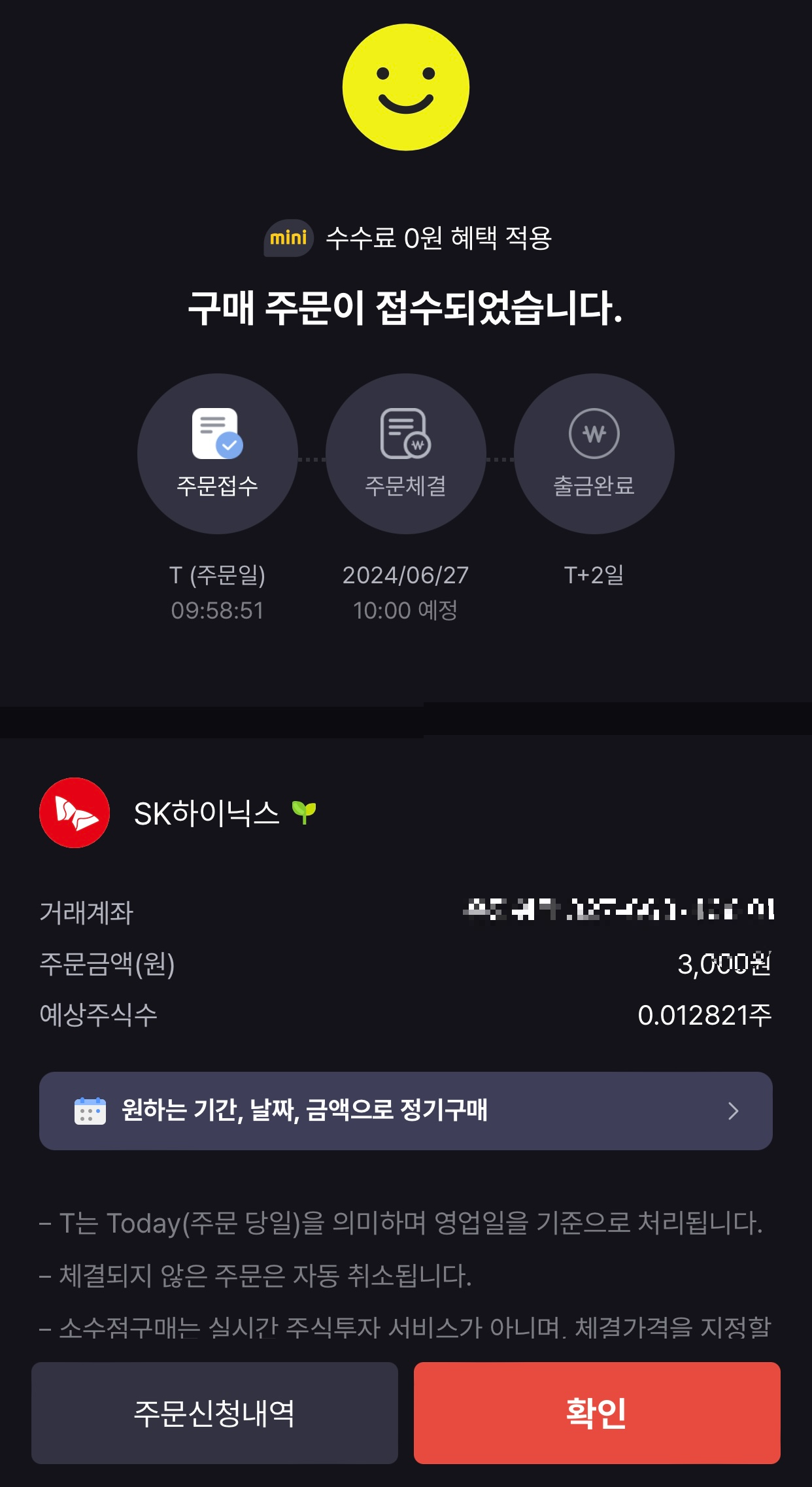Open the 정기구매 regular purchase banner
The height and width of the screenshot is (1487, 812).
pos(405,1110)
